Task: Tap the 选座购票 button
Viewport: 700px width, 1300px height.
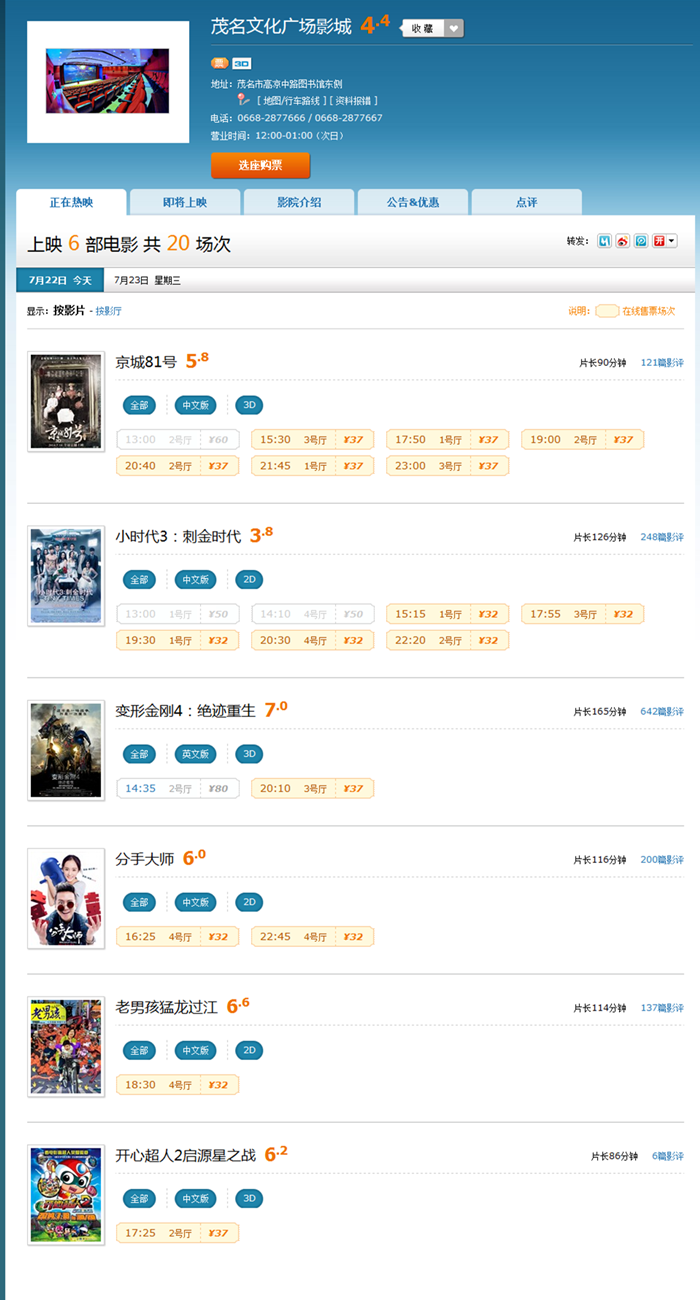Action: tap(260, 166)
